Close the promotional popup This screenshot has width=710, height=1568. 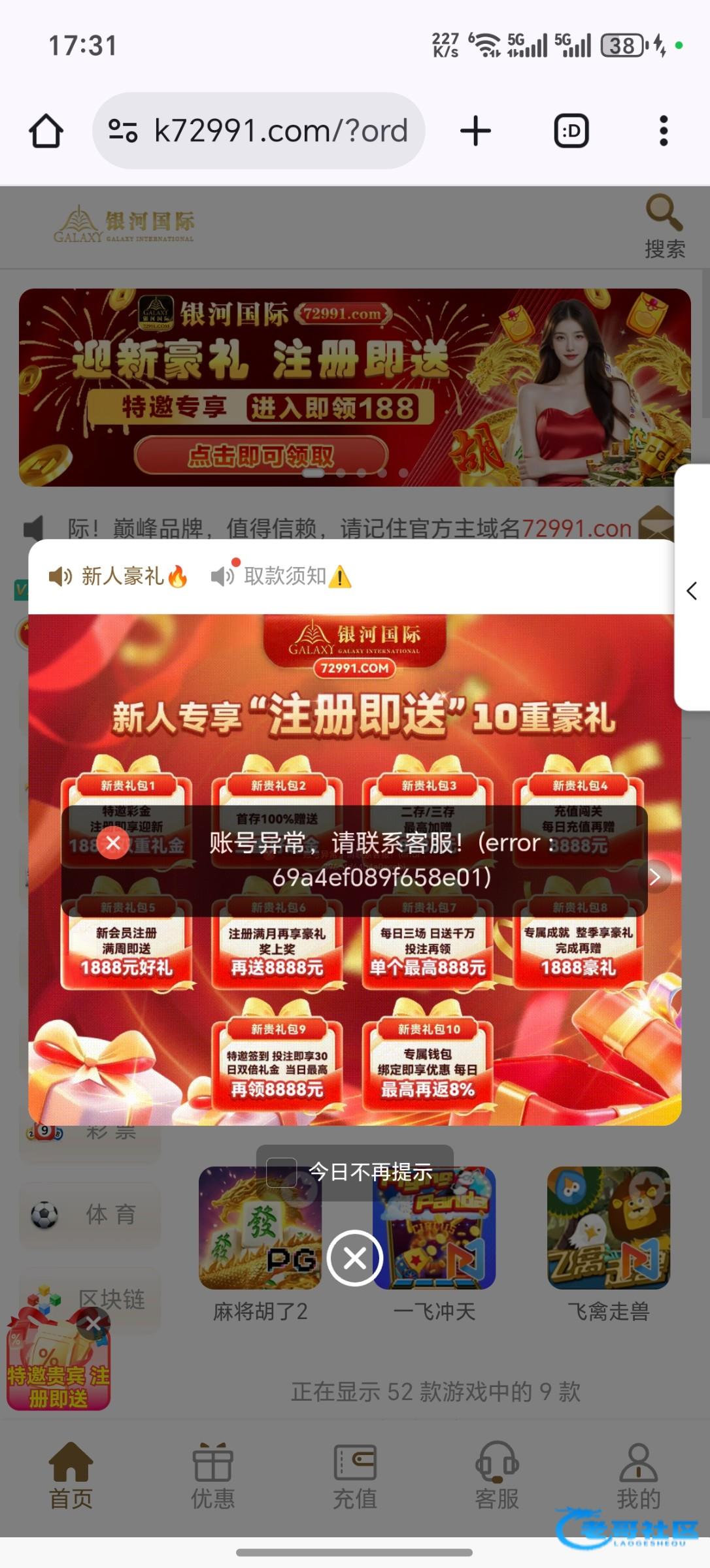354,1258
